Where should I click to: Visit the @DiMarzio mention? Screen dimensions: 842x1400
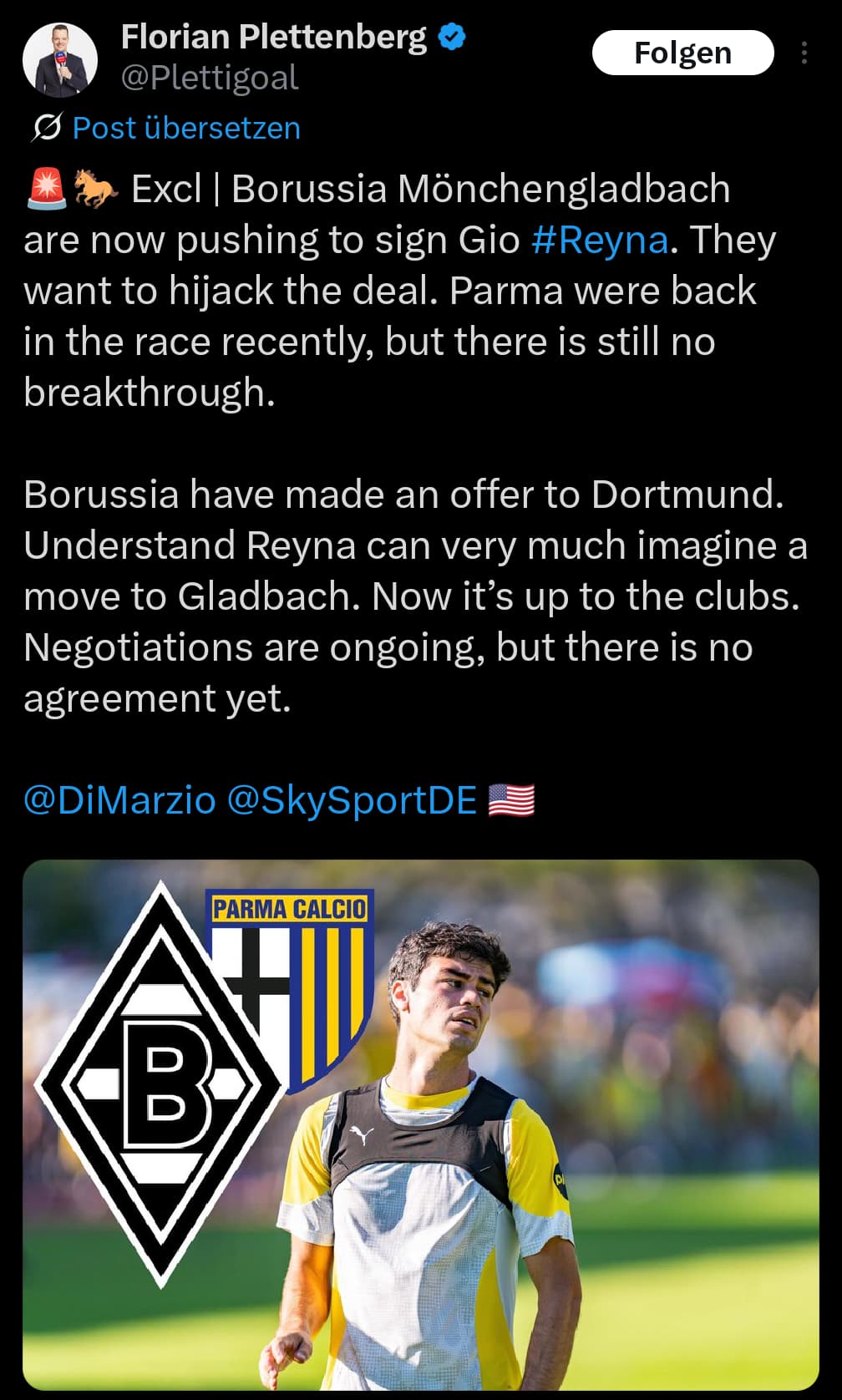click(119, 799)
